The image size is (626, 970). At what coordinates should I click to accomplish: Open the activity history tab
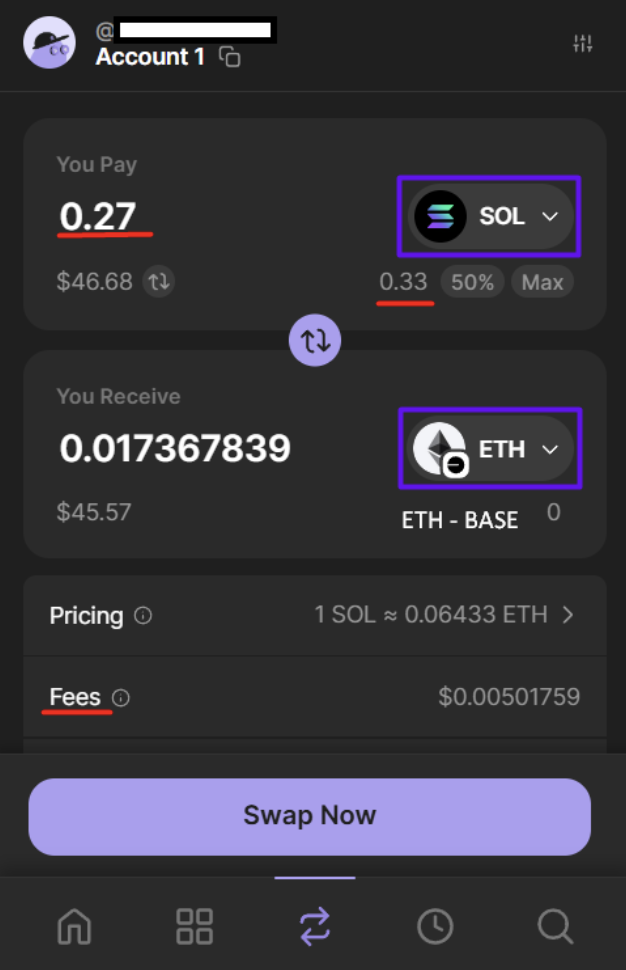pyautogui.click(x=435, y=927)
